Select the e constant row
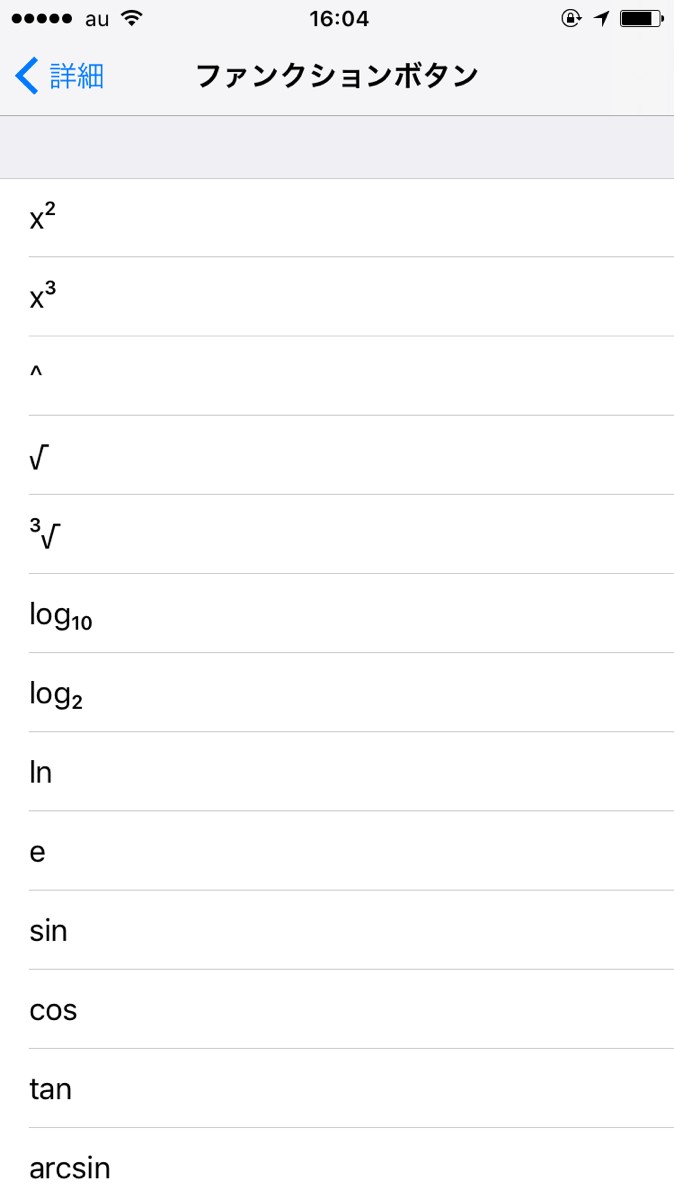 (x=337, y=851)
